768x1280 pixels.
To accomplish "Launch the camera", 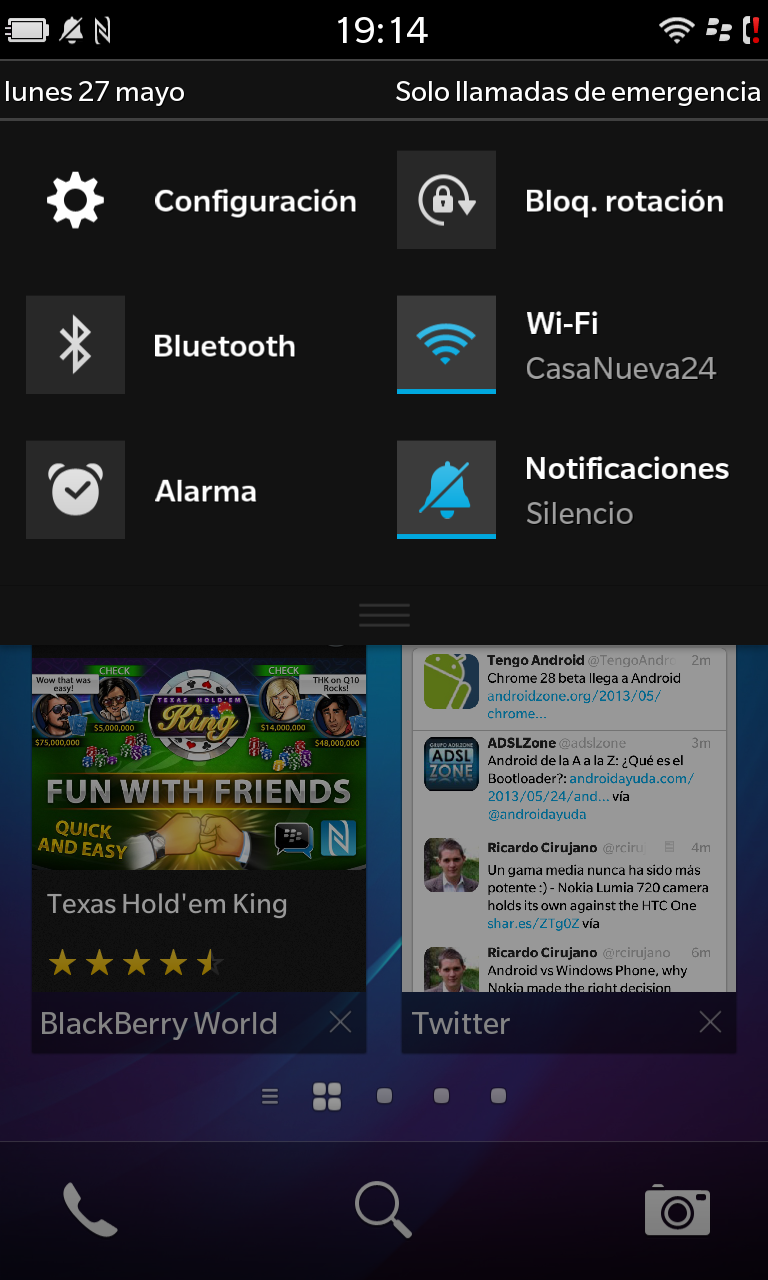I will coord(677,1210).
